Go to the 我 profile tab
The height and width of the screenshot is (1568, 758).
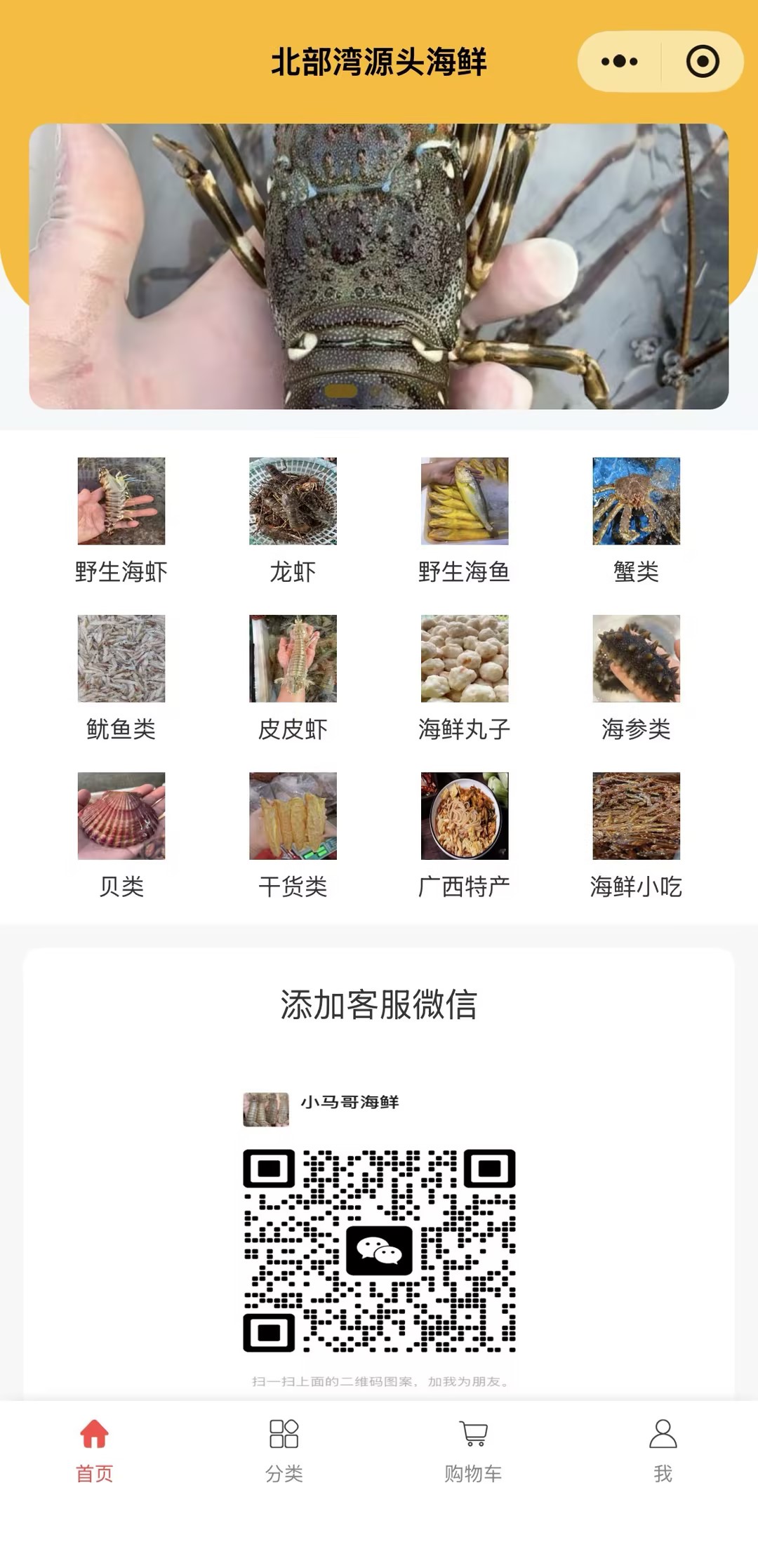pyautogui.click(x=663, y=1450)
